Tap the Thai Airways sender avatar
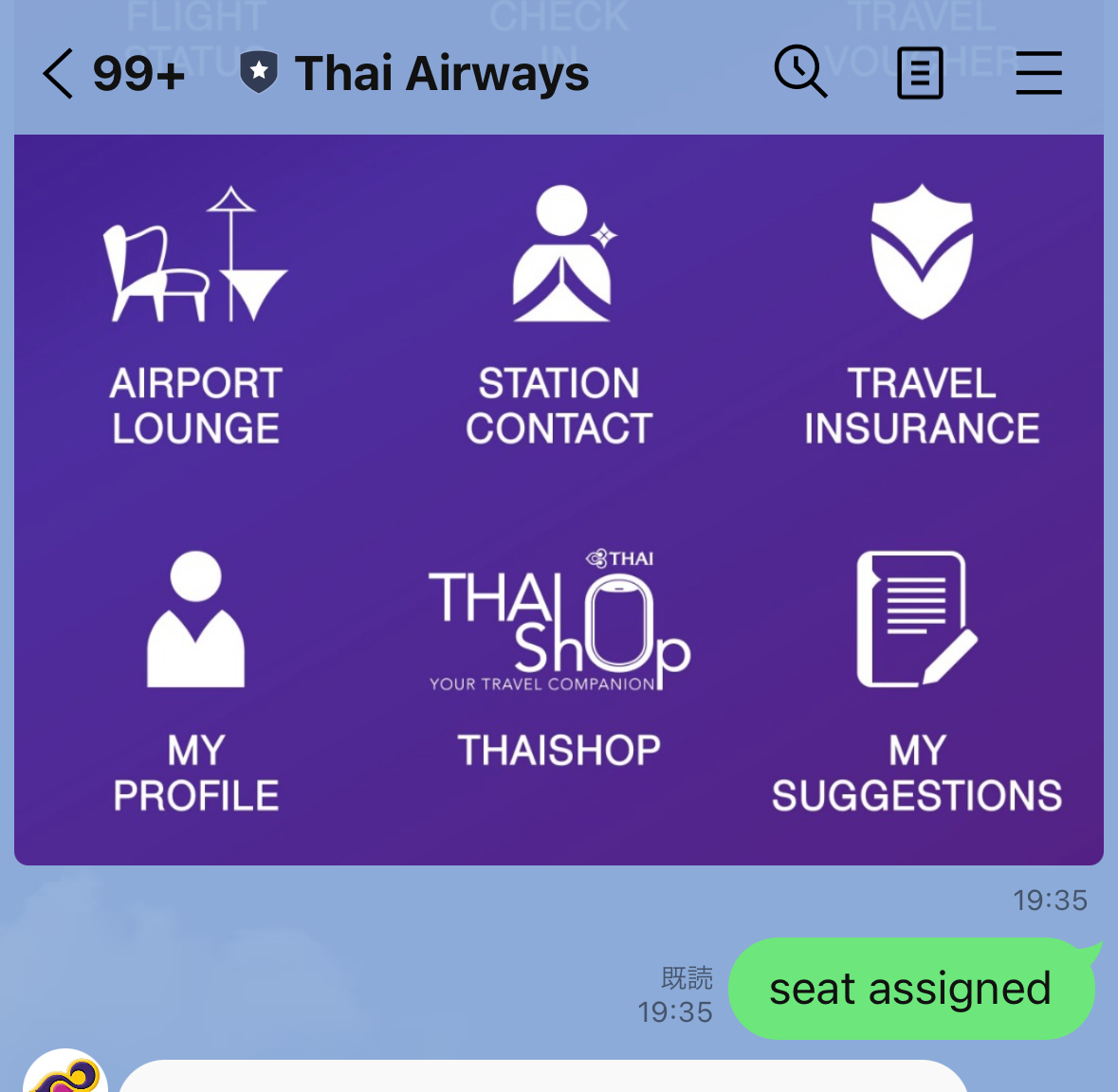 (x=64, y=1076)
